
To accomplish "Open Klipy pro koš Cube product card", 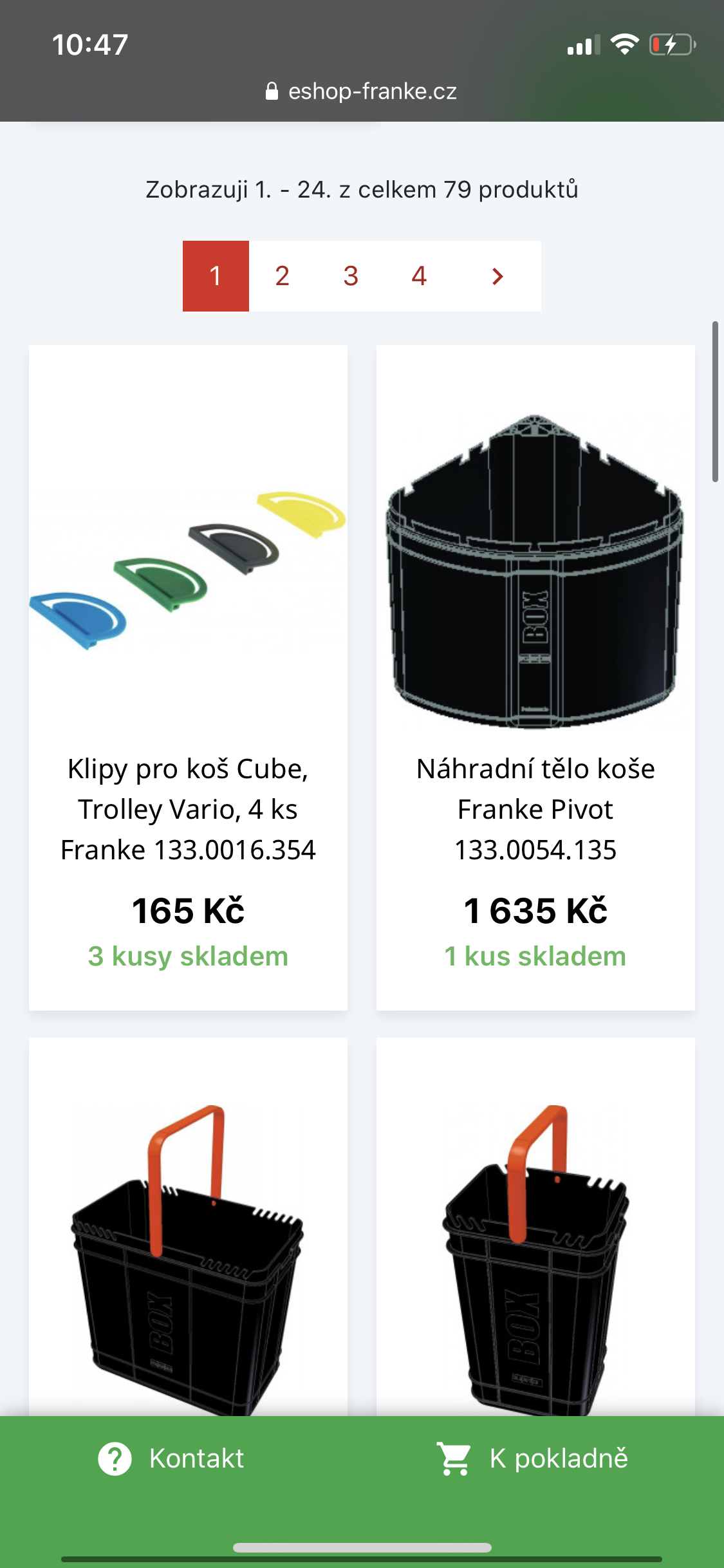I will tap(188, 808).
